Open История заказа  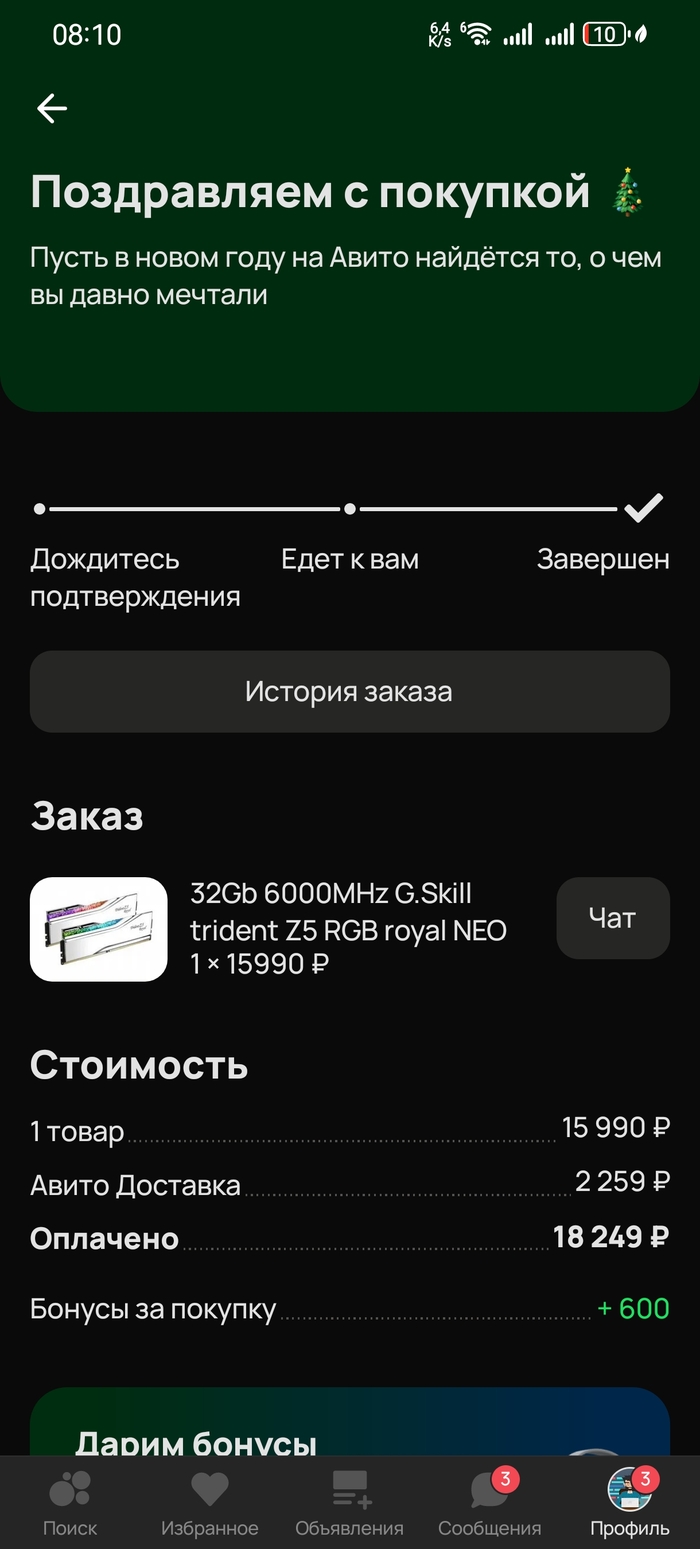(349, 692)
